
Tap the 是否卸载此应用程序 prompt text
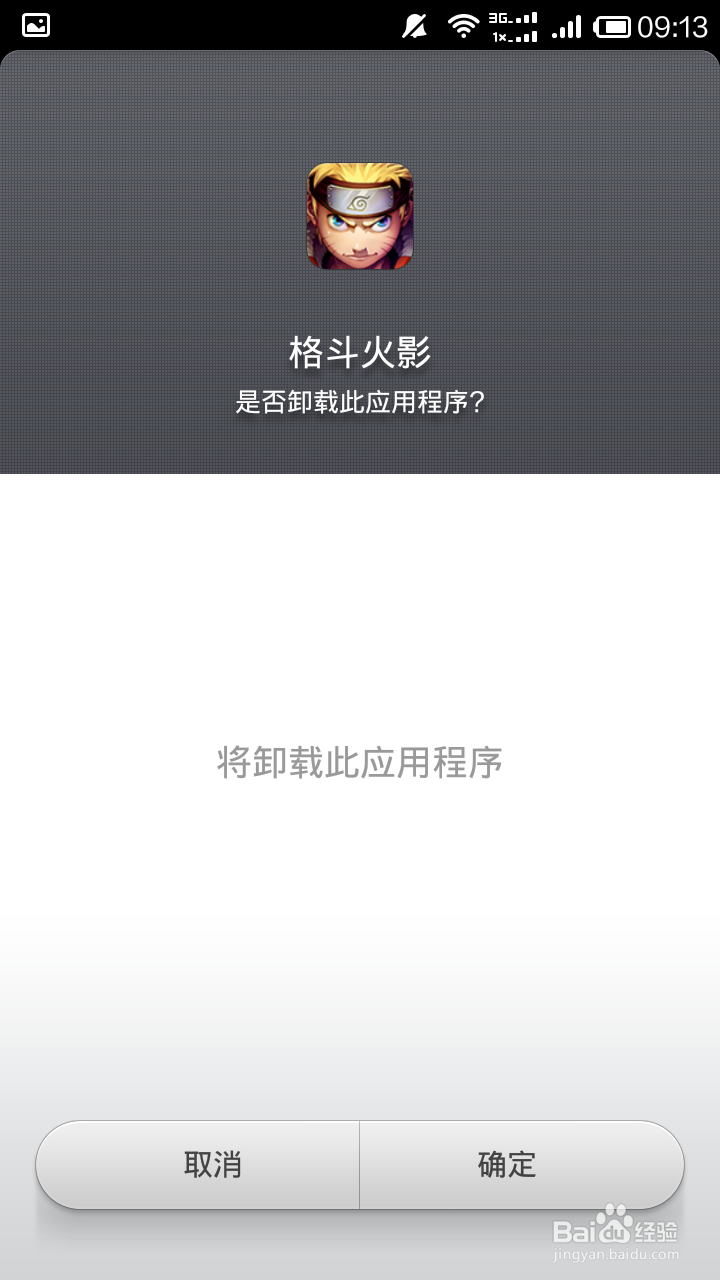point(360,399)
